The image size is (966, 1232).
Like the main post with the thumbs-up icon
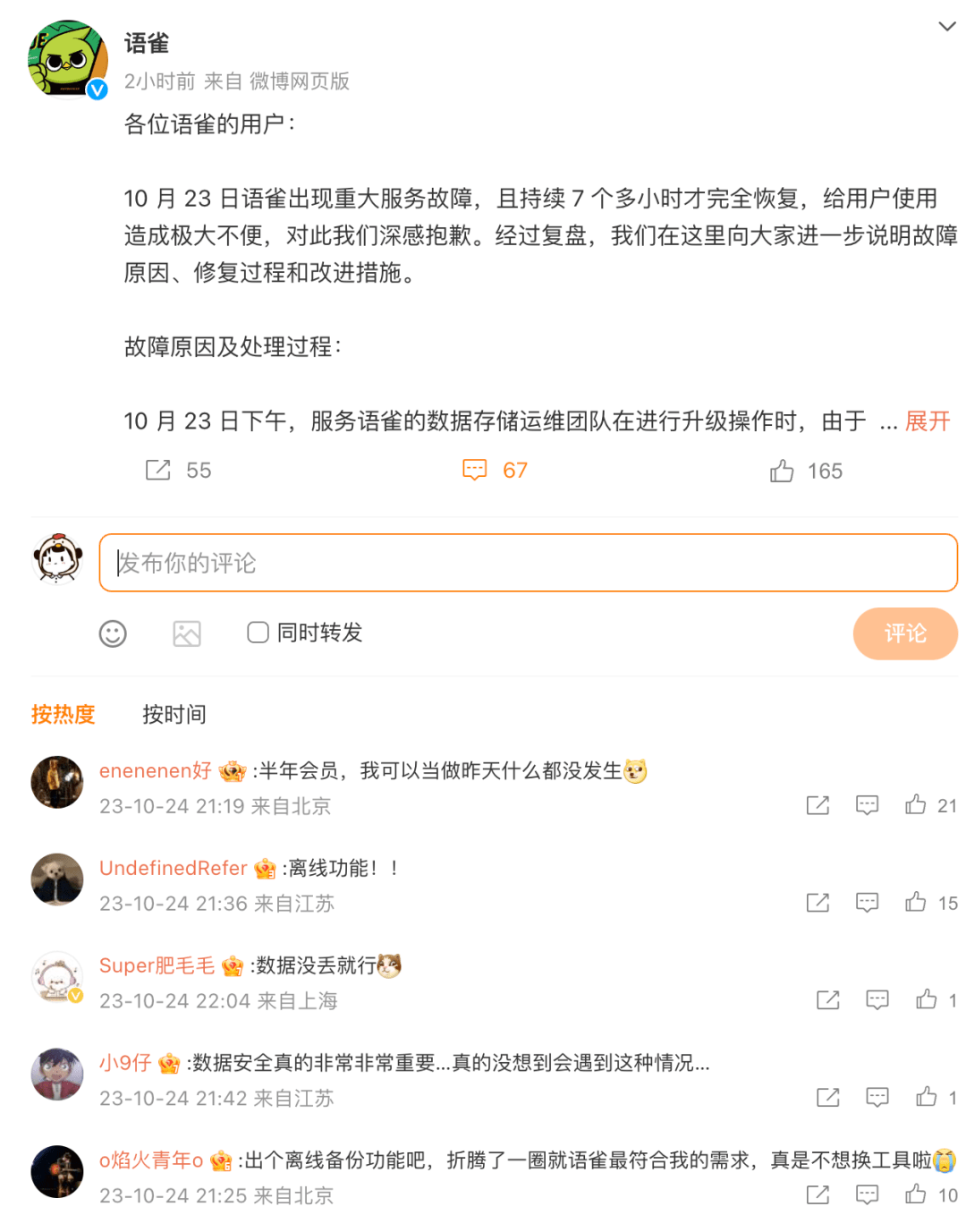coord(780,470)
